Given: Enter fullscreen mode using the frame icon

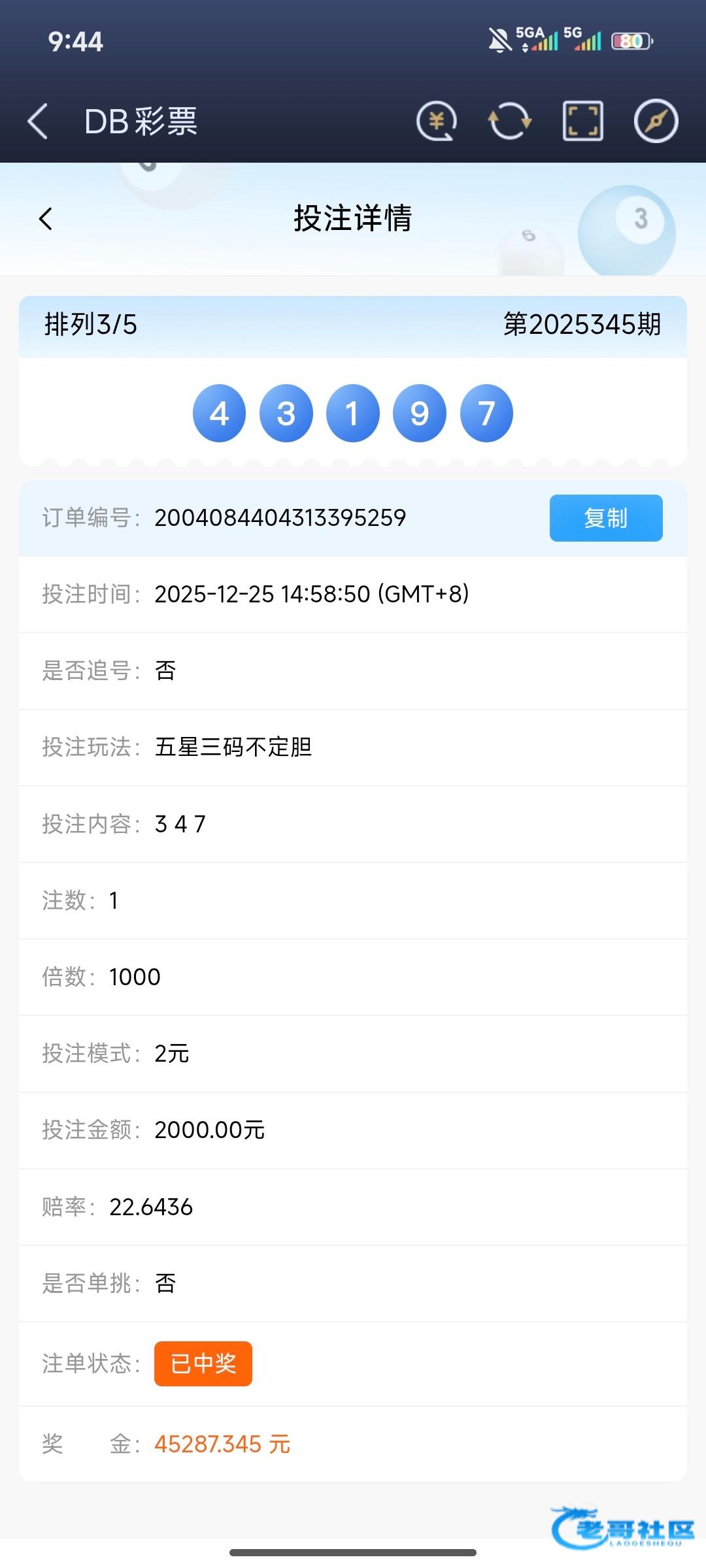Looking at the screenshot, I should point(582,122).
